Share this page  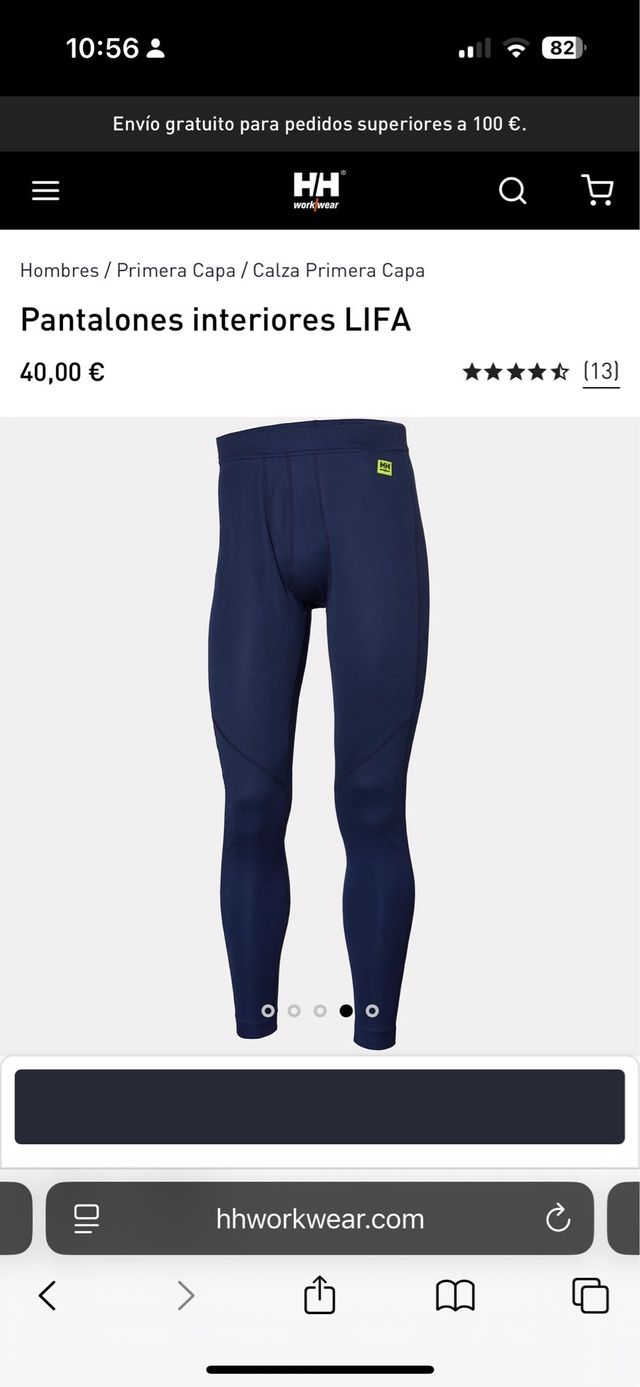coord(319,1295)
